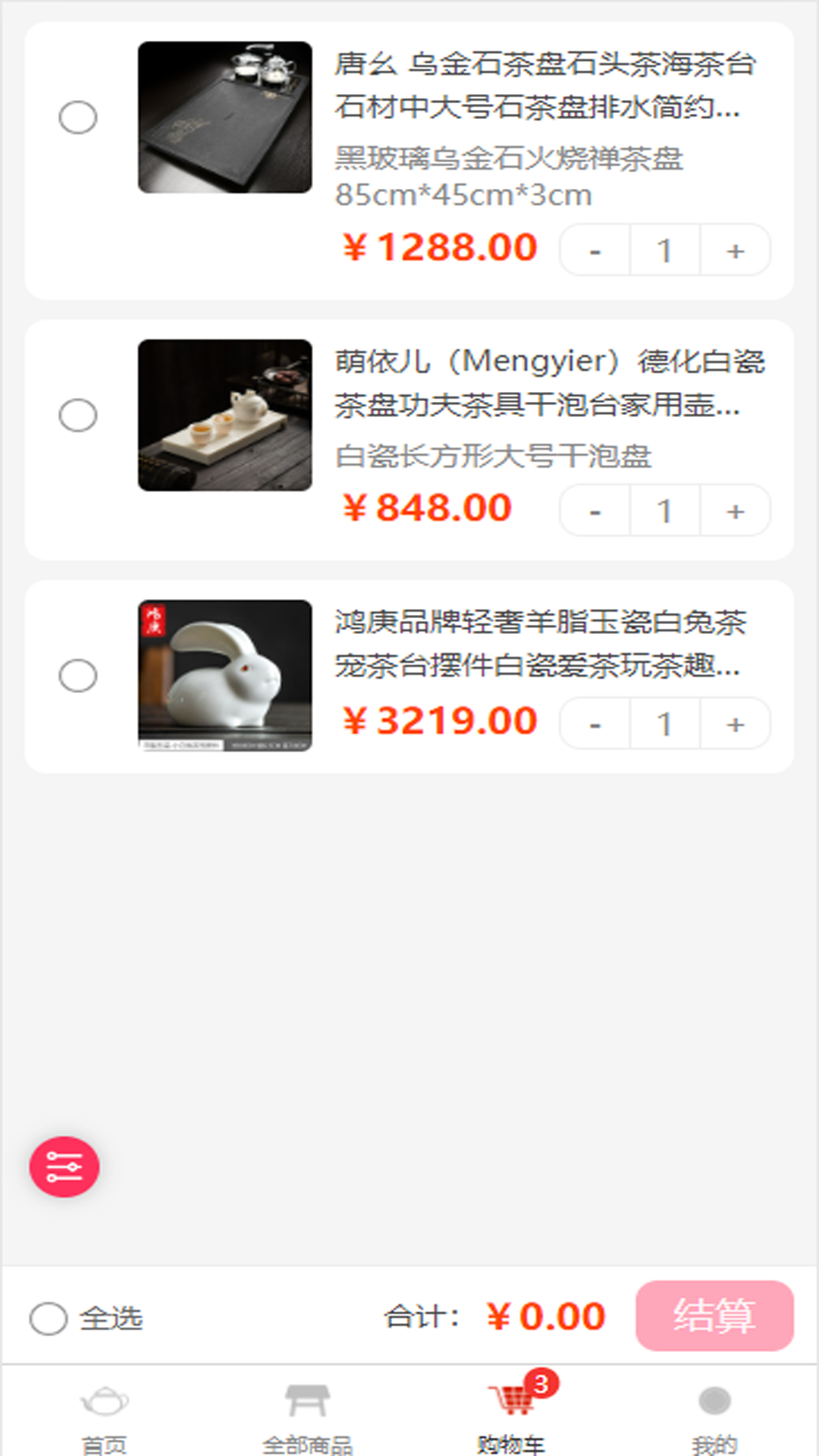The height and width of the screenshot is (1456, 819).
Task: Select the 唐幺 乌金石茶盘 item checkbox
Action: coord(78,118)
